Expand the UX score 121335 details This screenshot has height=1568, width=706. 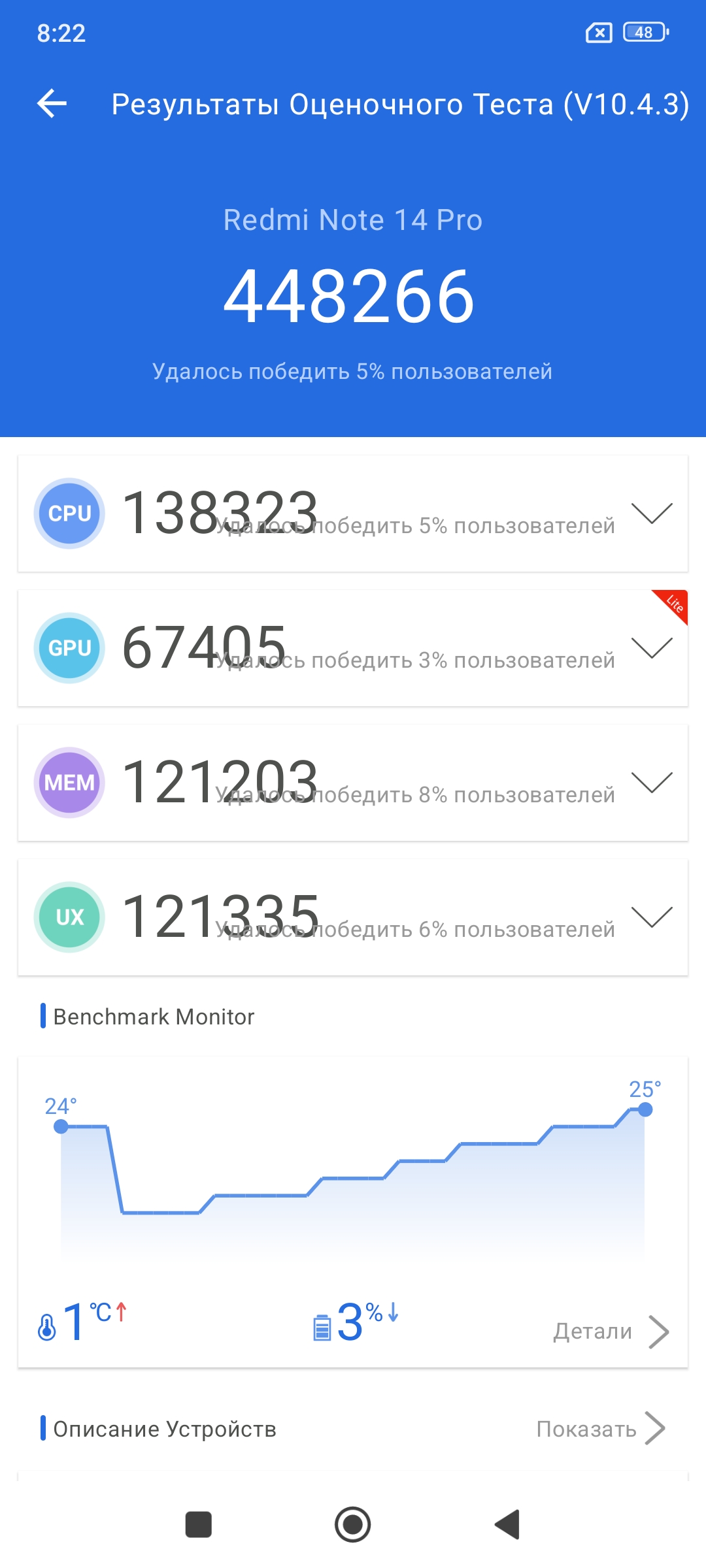pyautogui.click(x=652, y=917)
